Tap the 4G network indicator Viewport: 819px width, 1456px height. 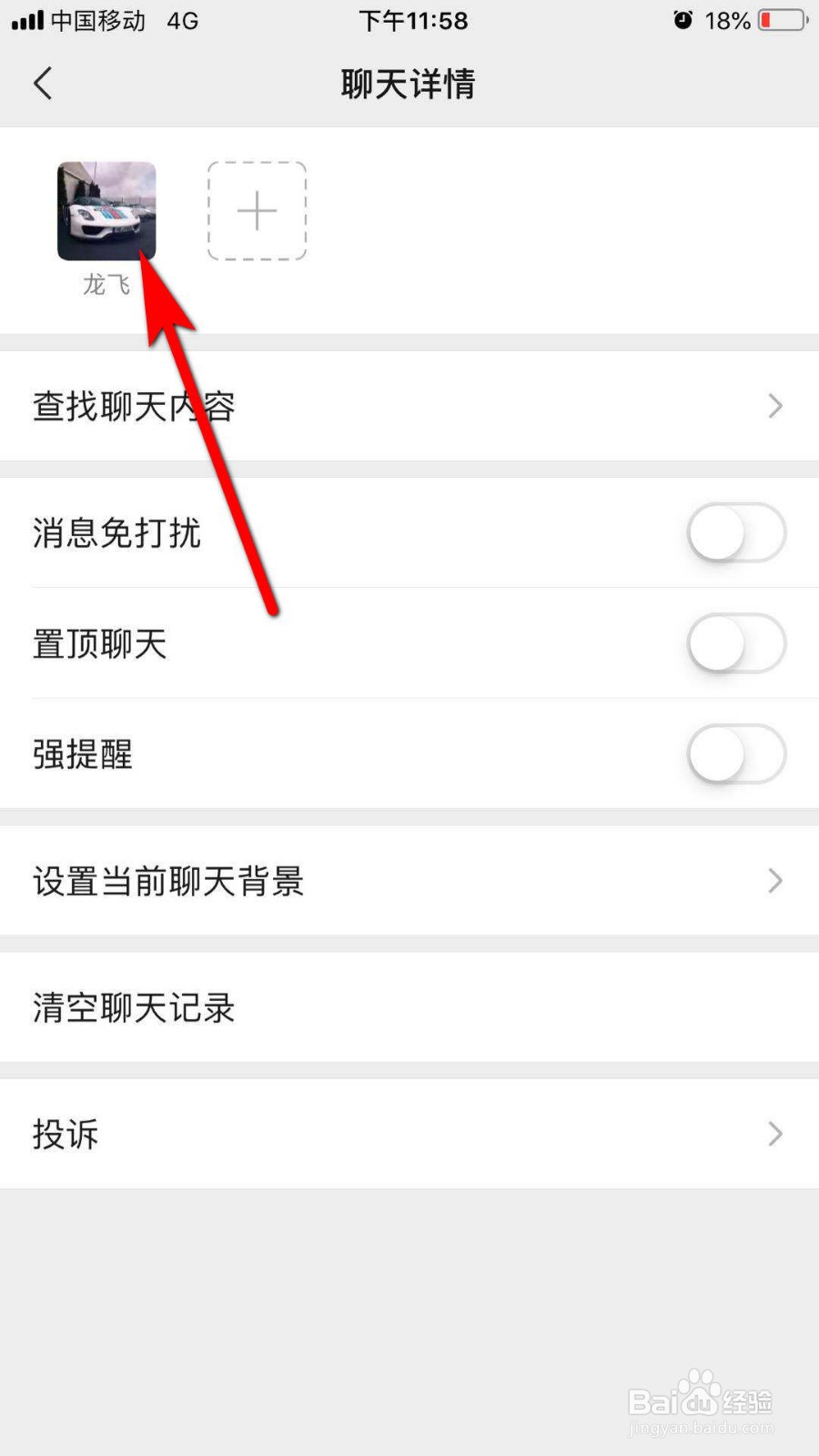click(x=180, y=20)
